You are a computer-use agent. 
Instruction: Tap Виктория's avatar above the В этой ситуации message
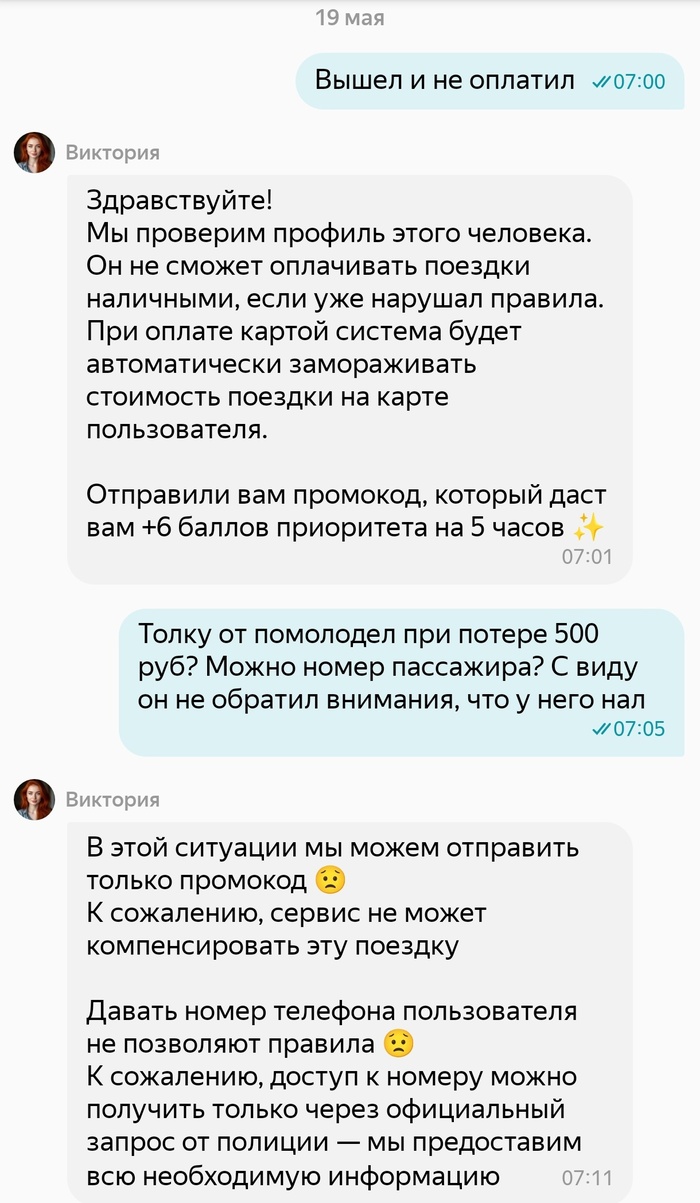pyautogui.click(x=34, y=800)
